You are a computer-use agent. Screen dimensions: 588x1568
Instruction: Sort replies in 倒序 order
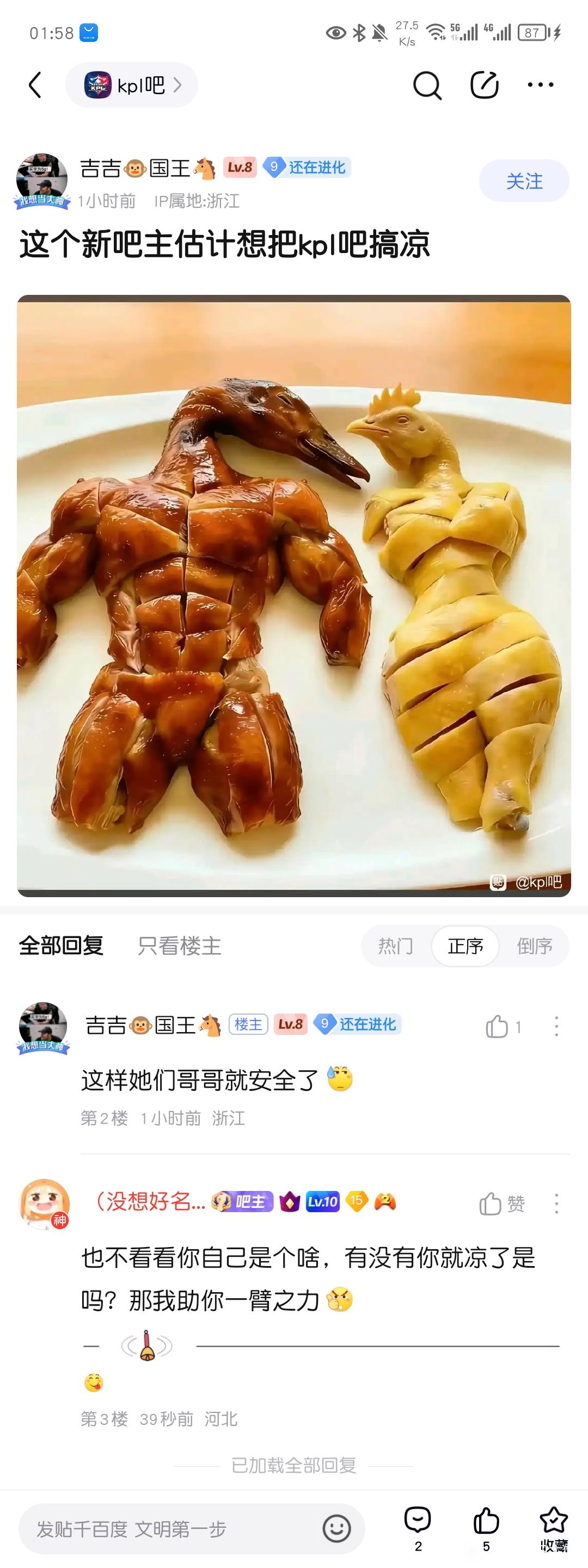535,945
